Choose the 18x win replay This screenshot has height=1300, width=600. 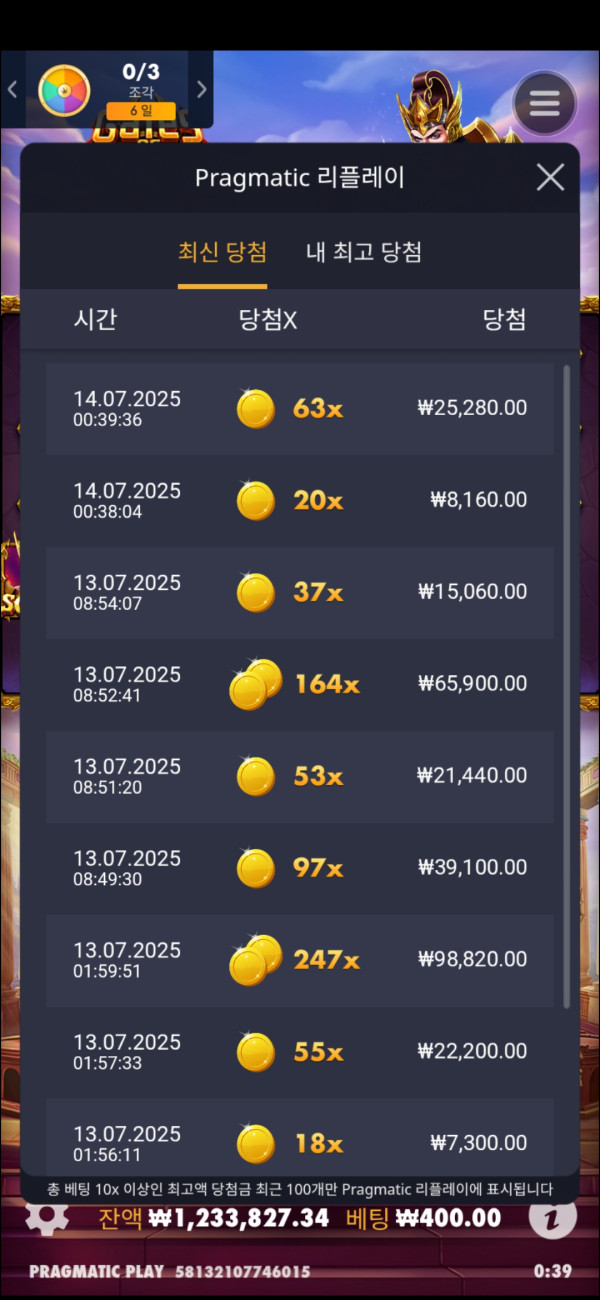tap(300, 1140)
